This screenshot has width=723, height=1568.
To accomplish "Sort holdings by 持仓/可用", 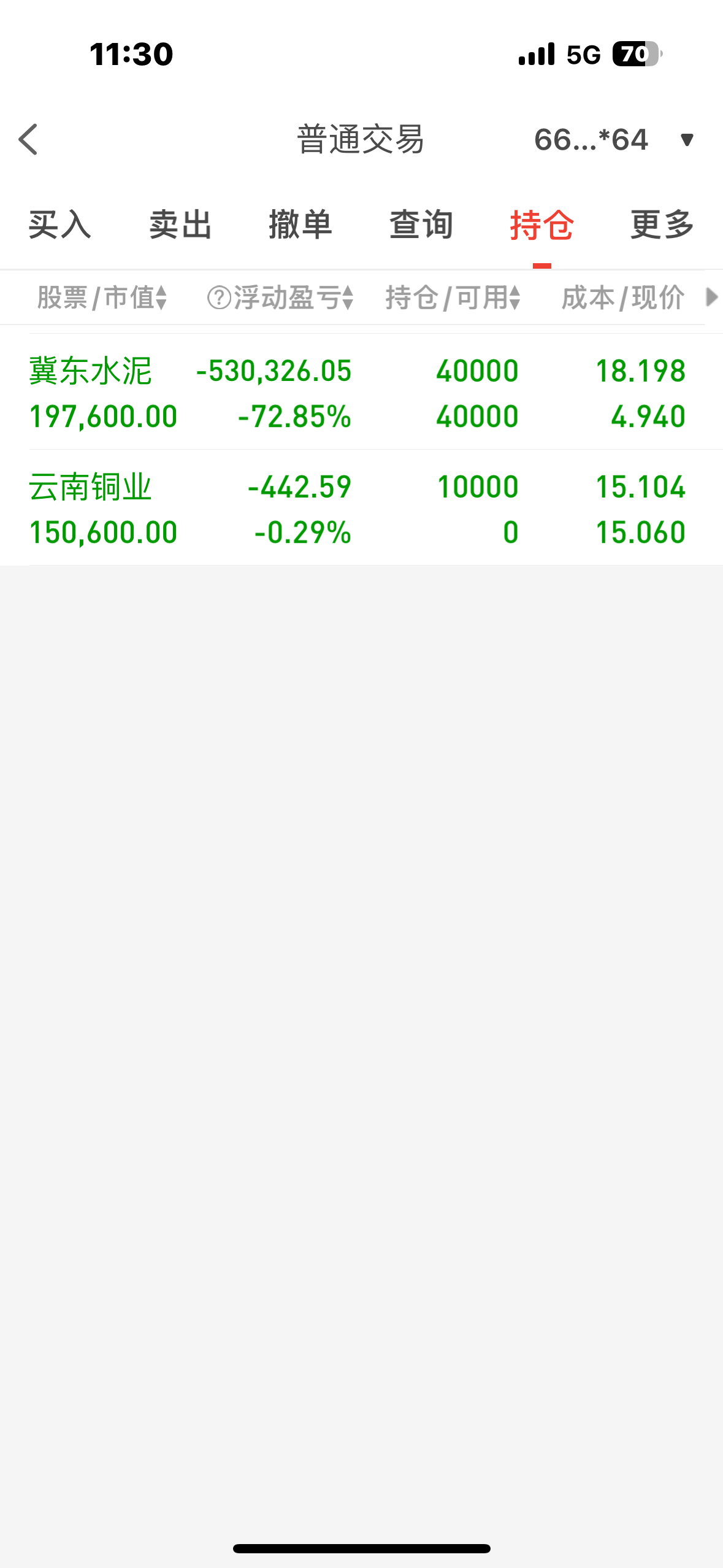I will [454, 298].
